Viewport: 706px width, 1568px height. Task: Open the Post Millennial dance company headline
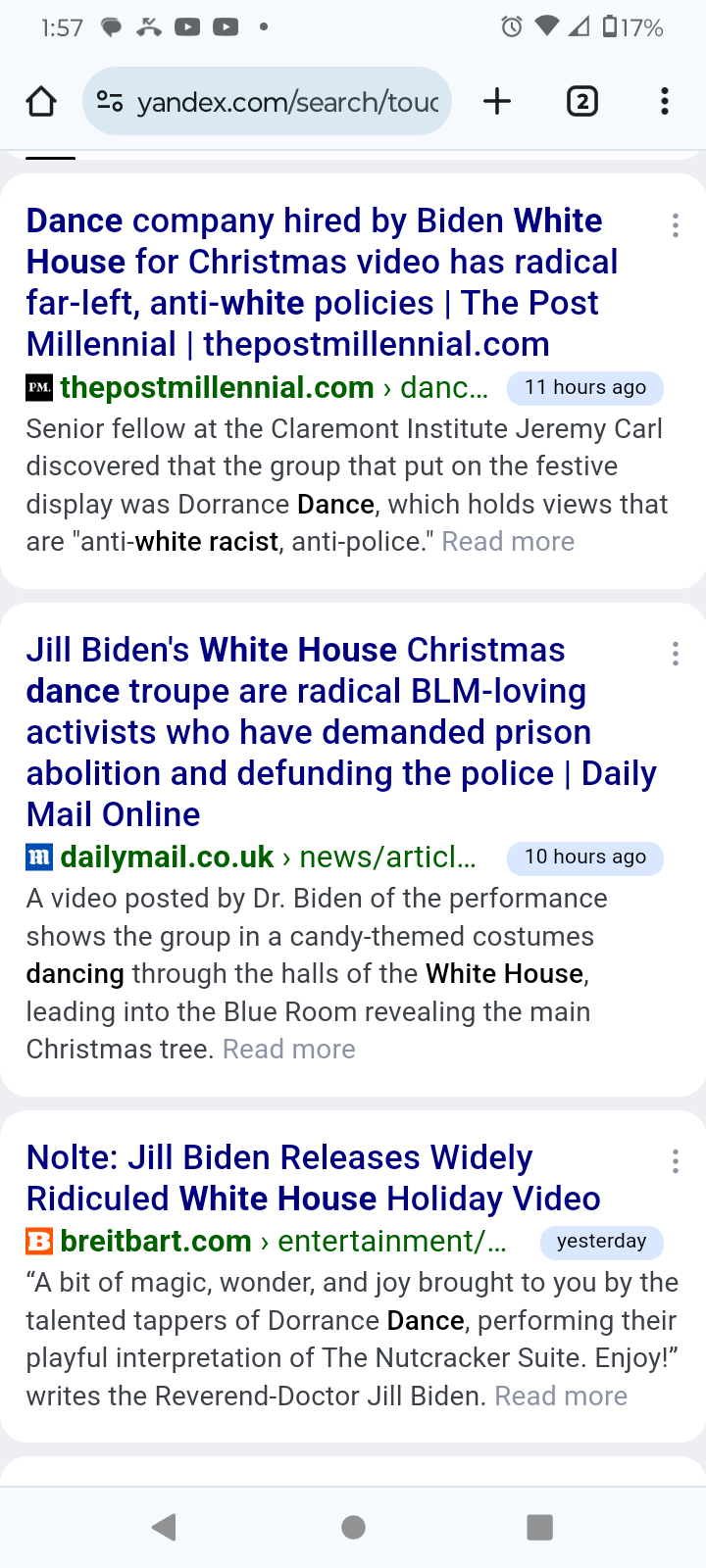[x=322, y=282]
